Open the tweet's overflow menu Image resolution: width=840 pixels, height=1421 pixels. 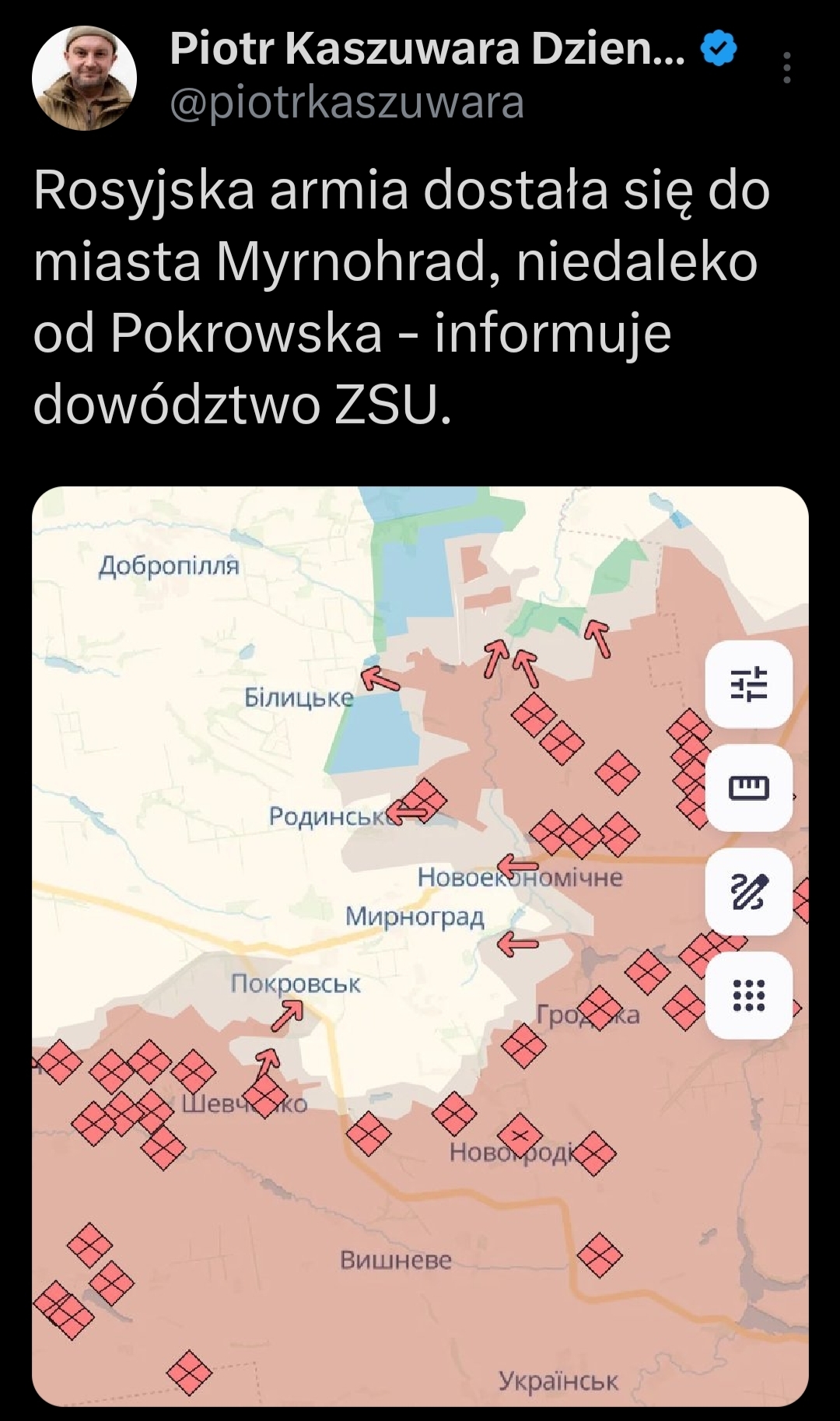(x=787, y=68)
